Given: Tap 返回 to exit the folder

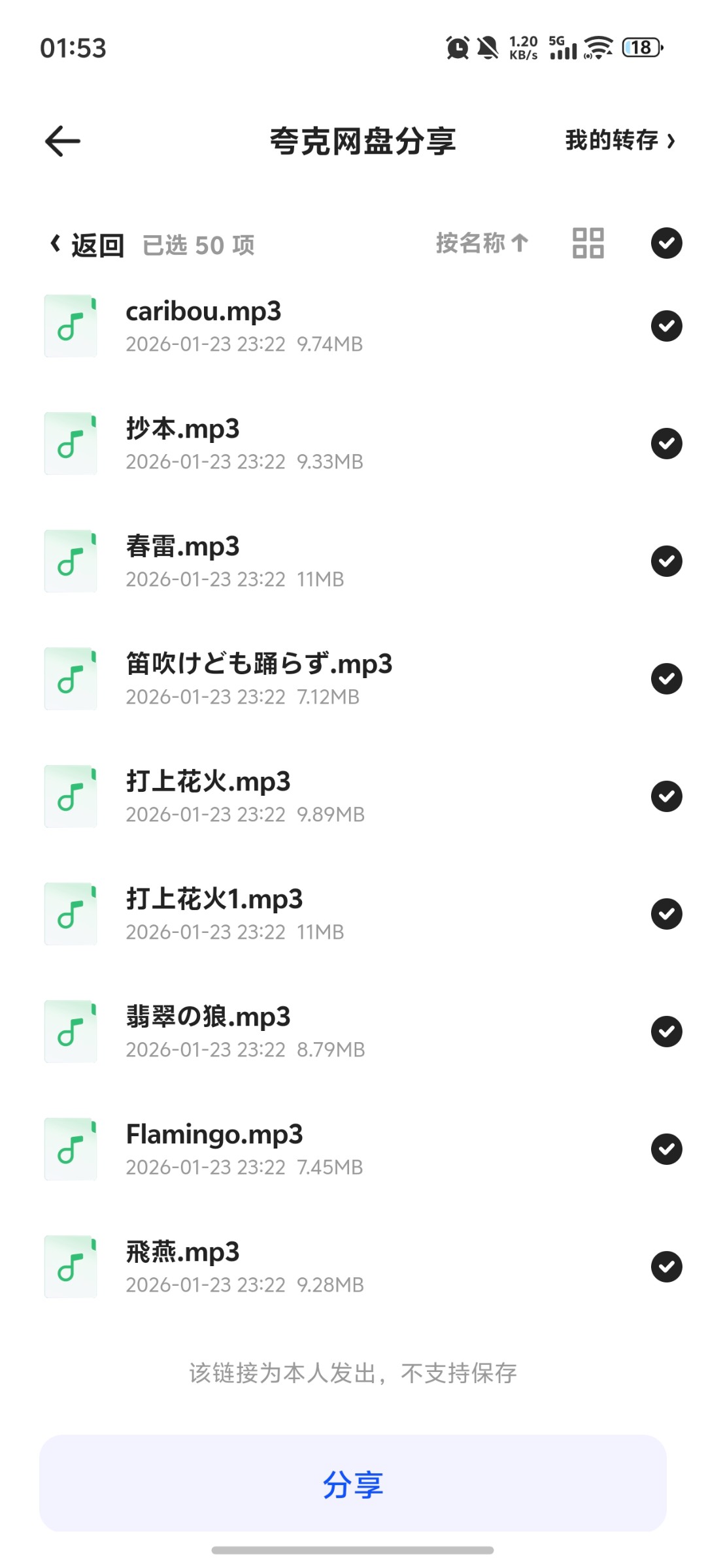Looking at the screenshot, I should click(88, 245).
